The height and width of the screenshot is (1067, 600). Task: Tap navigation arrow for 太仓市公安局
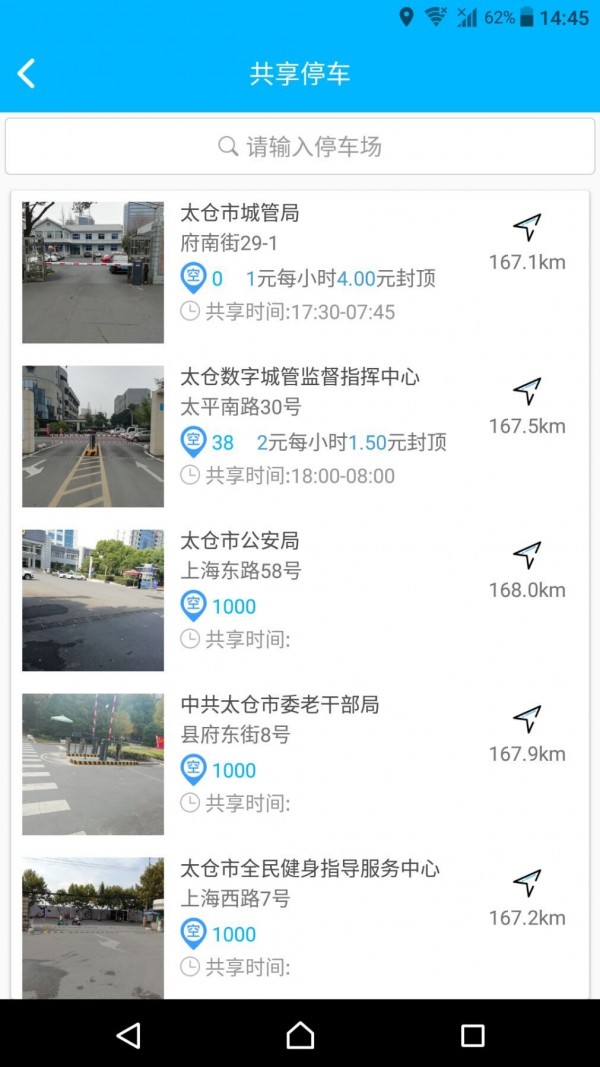tap(527, 556)
